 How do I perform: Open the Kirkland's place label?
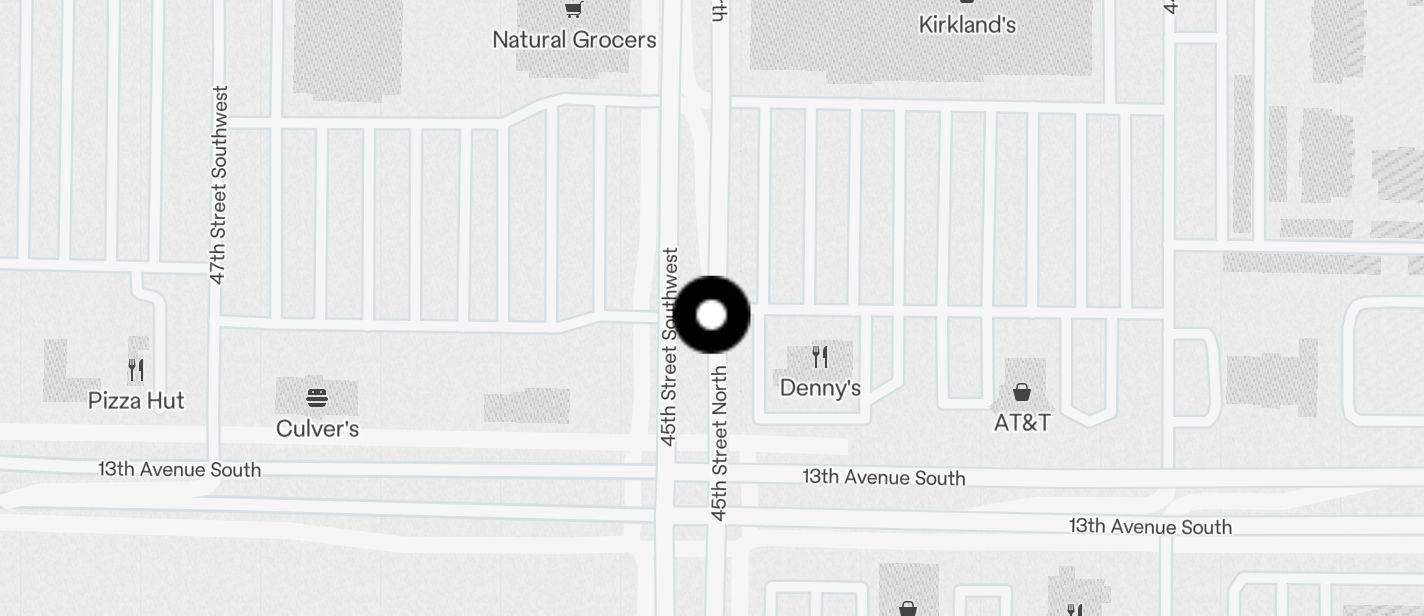click(x=967, y=24)
